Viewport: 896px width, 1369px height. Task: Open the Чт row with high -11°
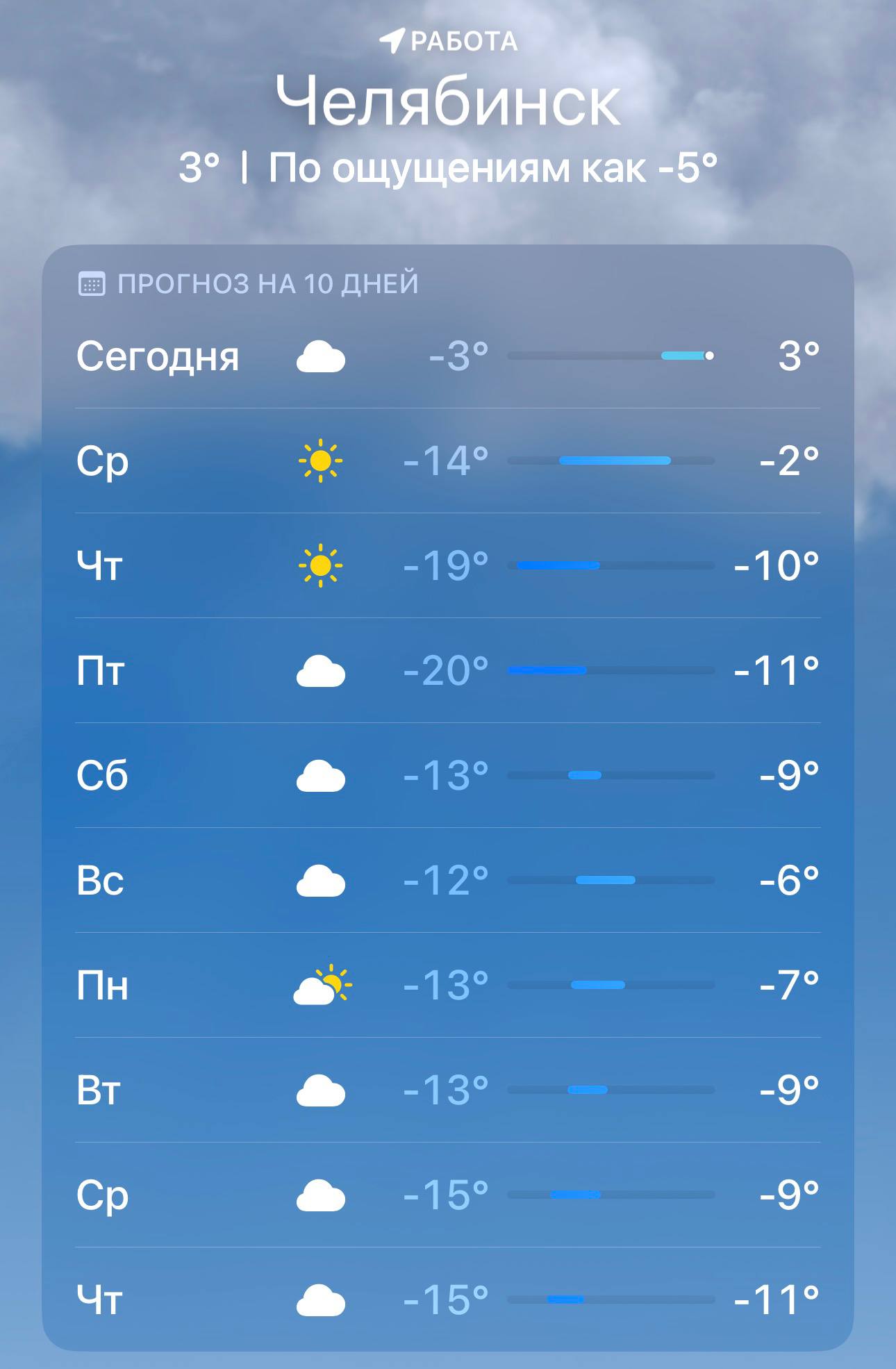[x=447, y=1300]
